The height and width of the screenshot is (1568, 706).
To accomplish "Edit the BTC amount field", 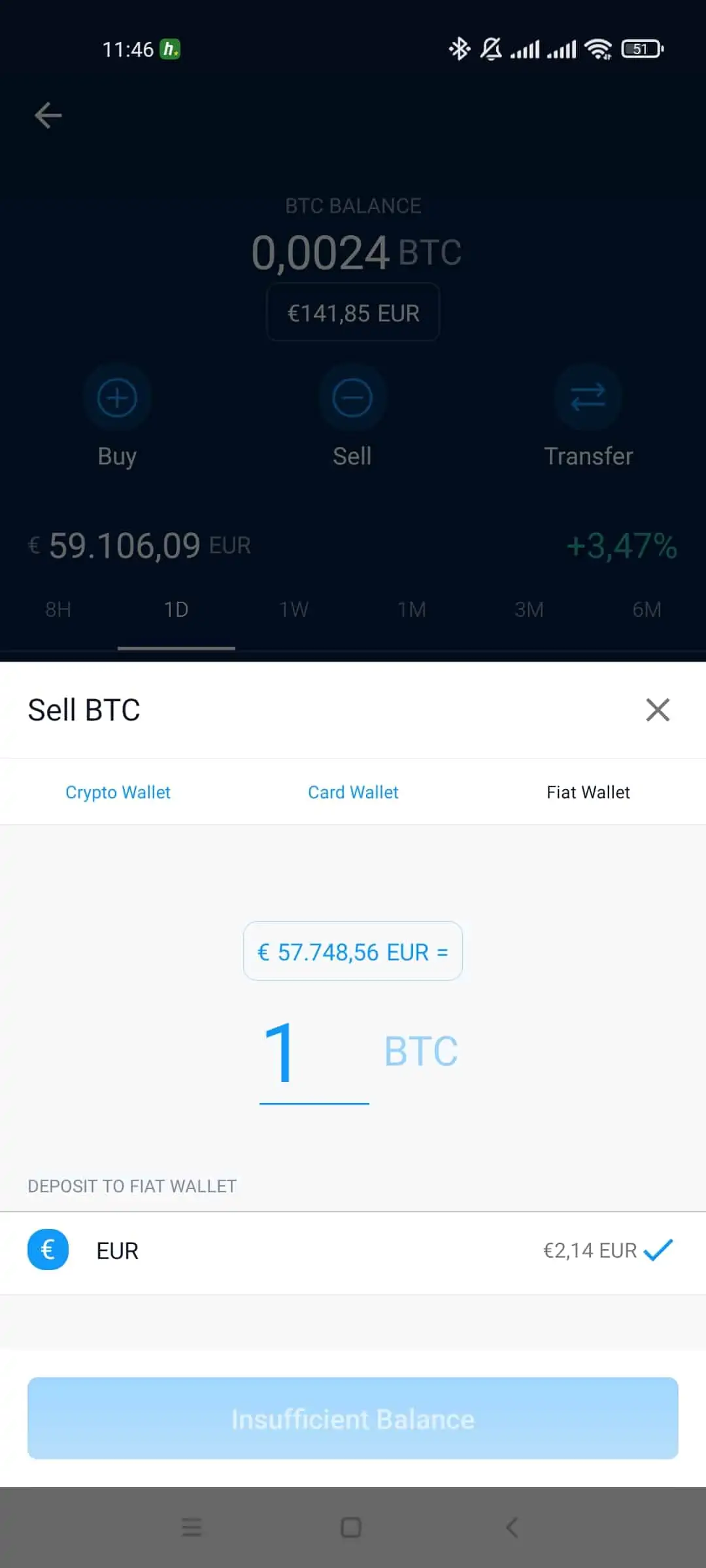I will click(314, 1053).
